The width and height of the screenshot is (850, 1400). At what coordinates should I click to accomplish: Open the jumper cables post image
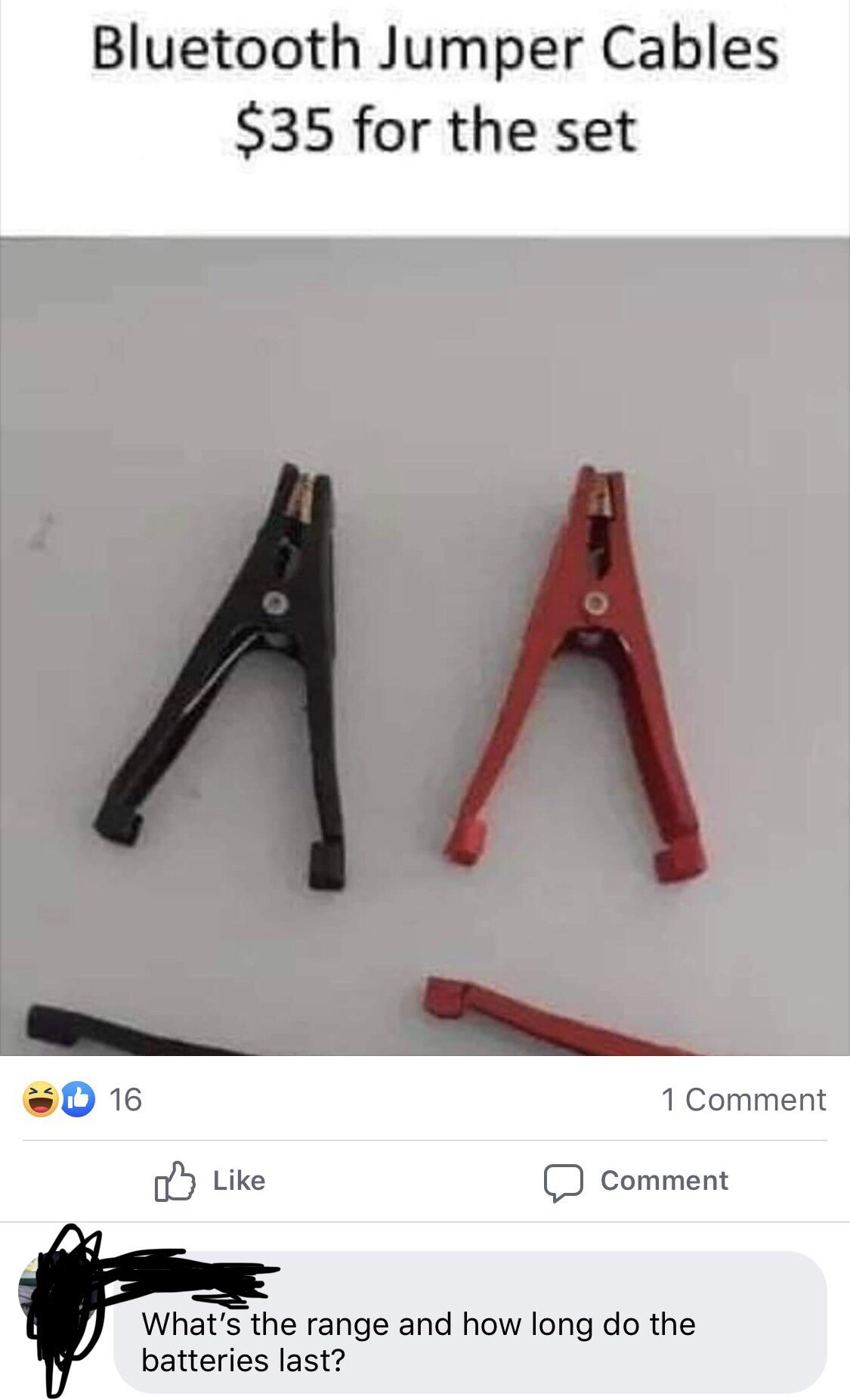coord(425,646)
